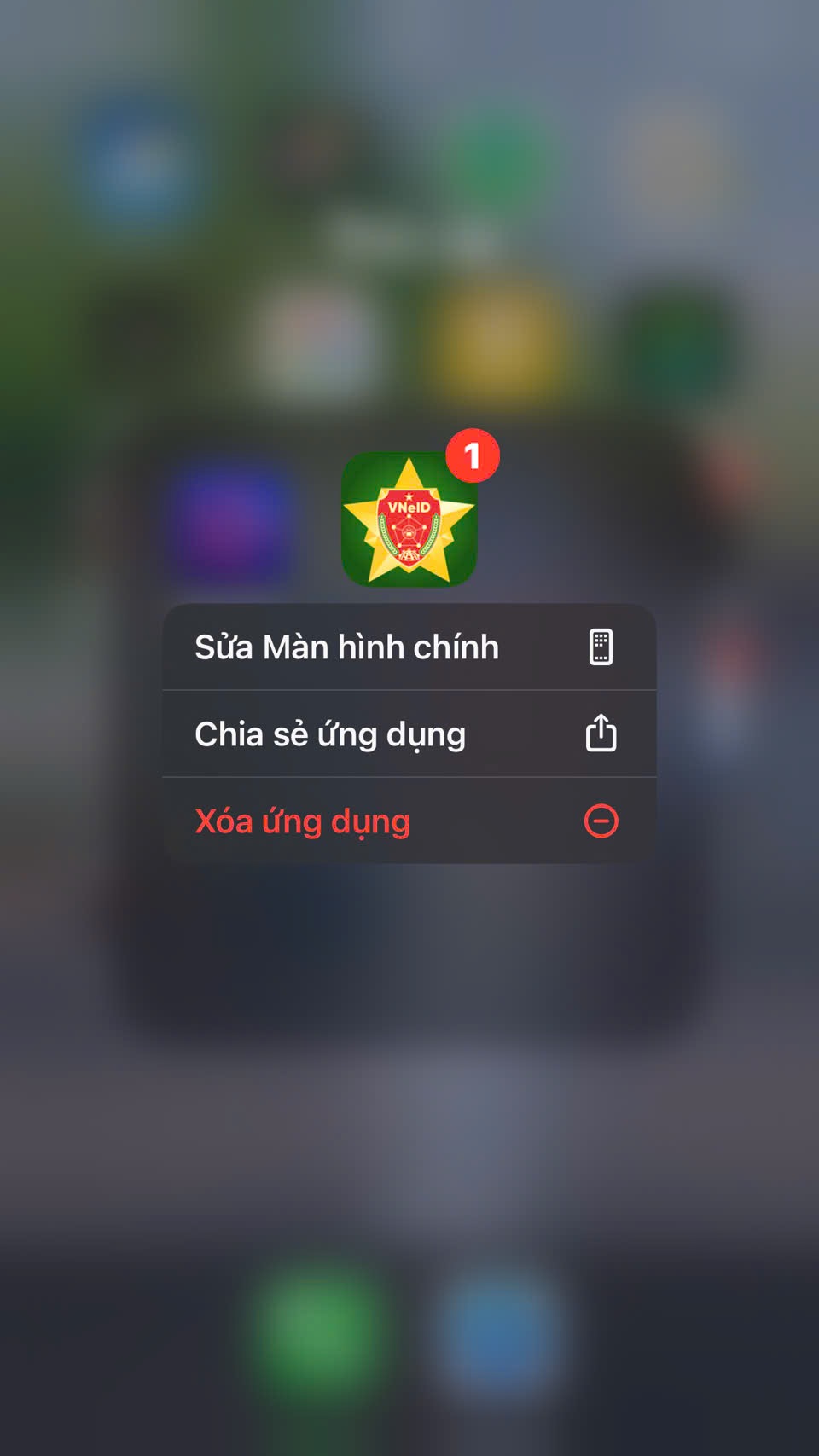Tap Xóa ứng dụng to remove app

pos(408,821)
